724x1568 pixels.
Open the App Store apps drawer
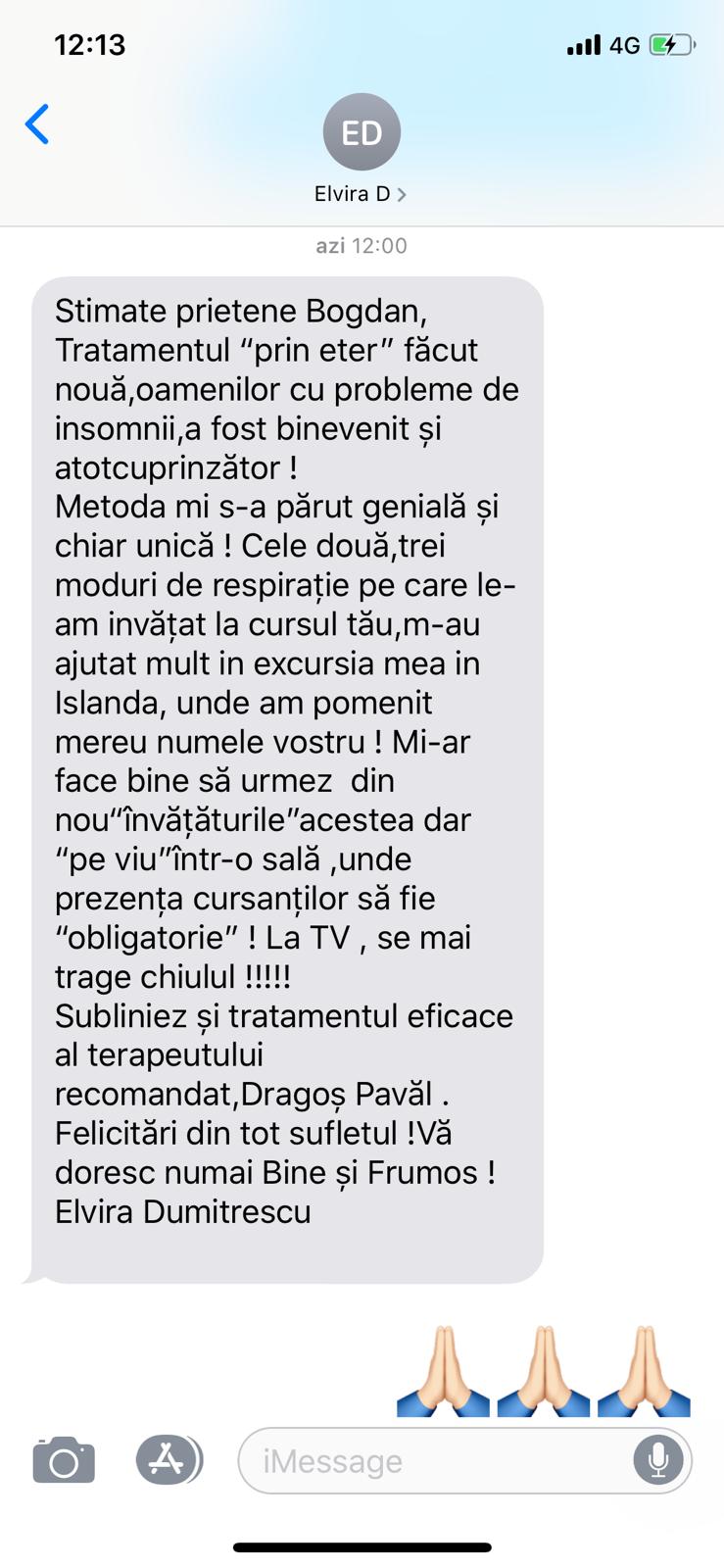point(169,1460)
